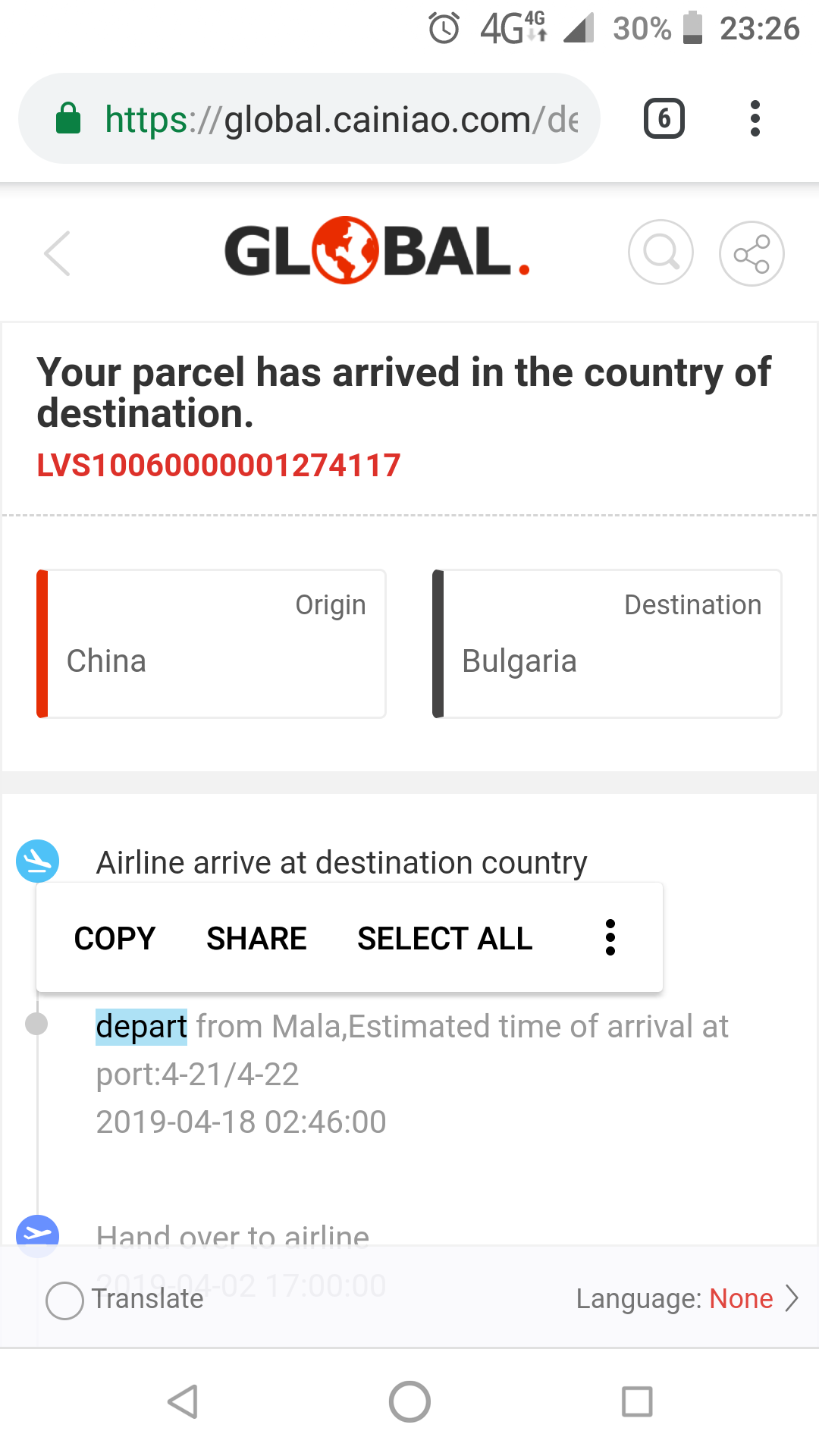Open the tab switcher showing 6 tabs
This screenshot has width=819, height=1456.
pyautogui.click(x=664, y=118)
